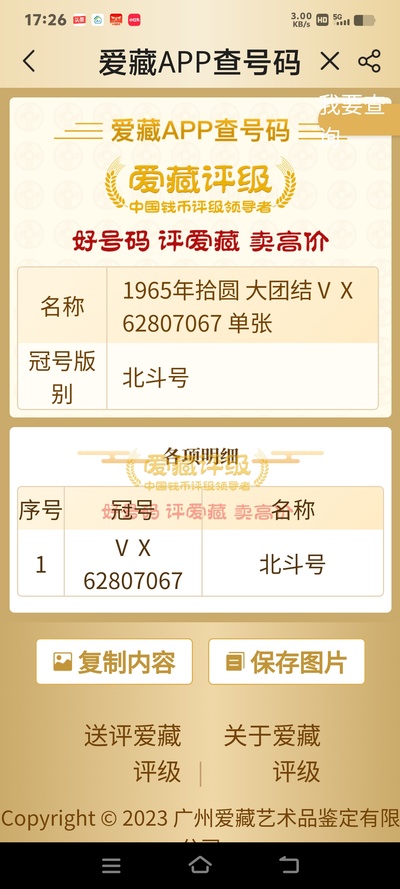
Task: Close the page with the X icon
Action: coord(329,61)
